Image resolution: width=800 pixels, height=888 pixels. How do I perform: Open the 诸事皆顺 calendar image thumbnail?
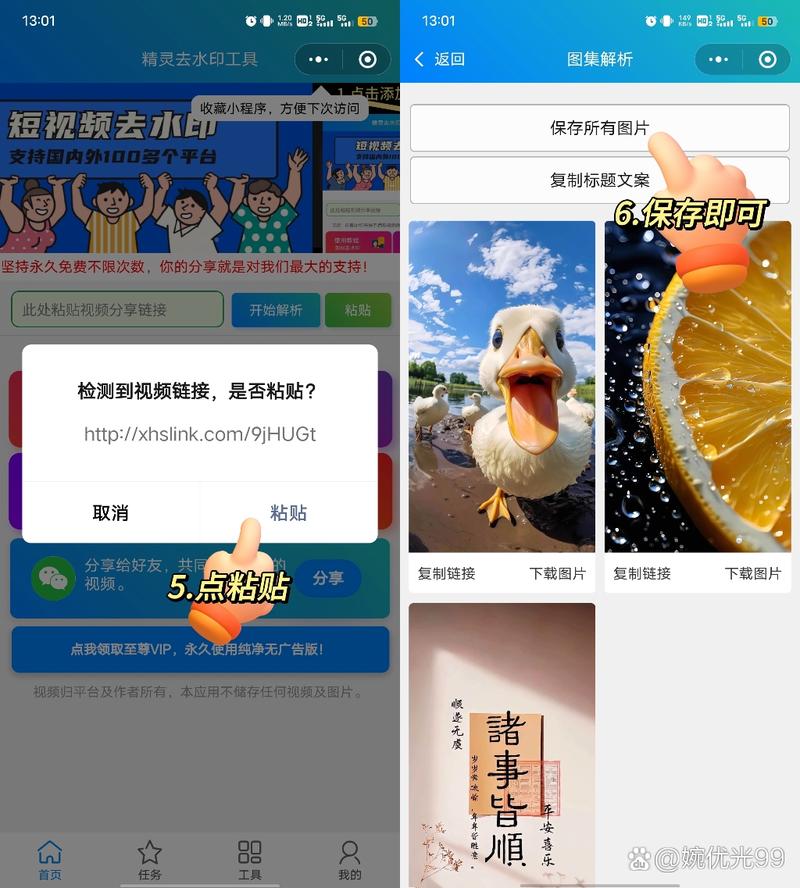click(500, 750)
